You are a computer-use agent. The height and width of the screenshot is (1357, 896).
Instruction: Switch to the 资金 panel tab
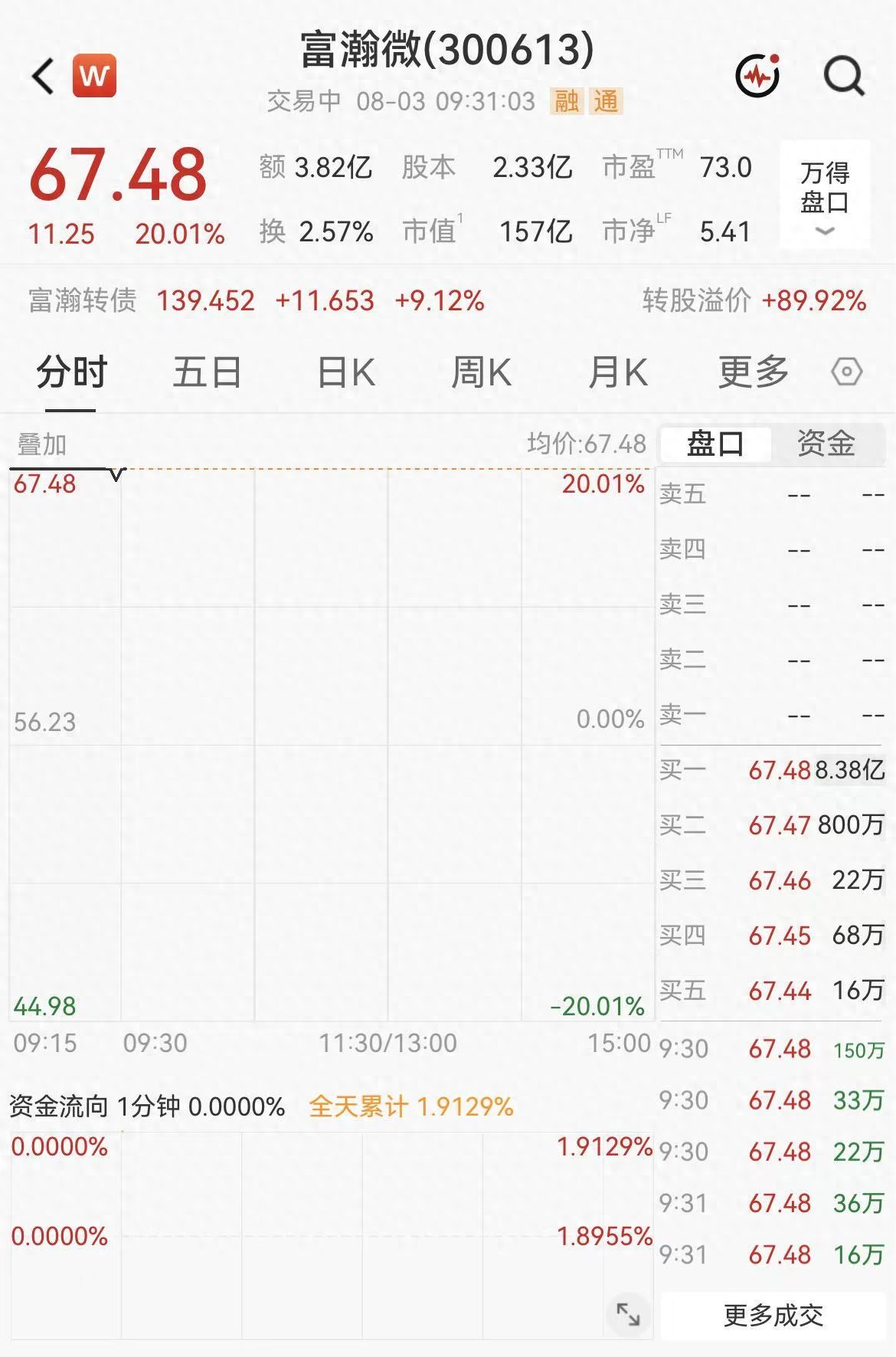tap(826, 444)
